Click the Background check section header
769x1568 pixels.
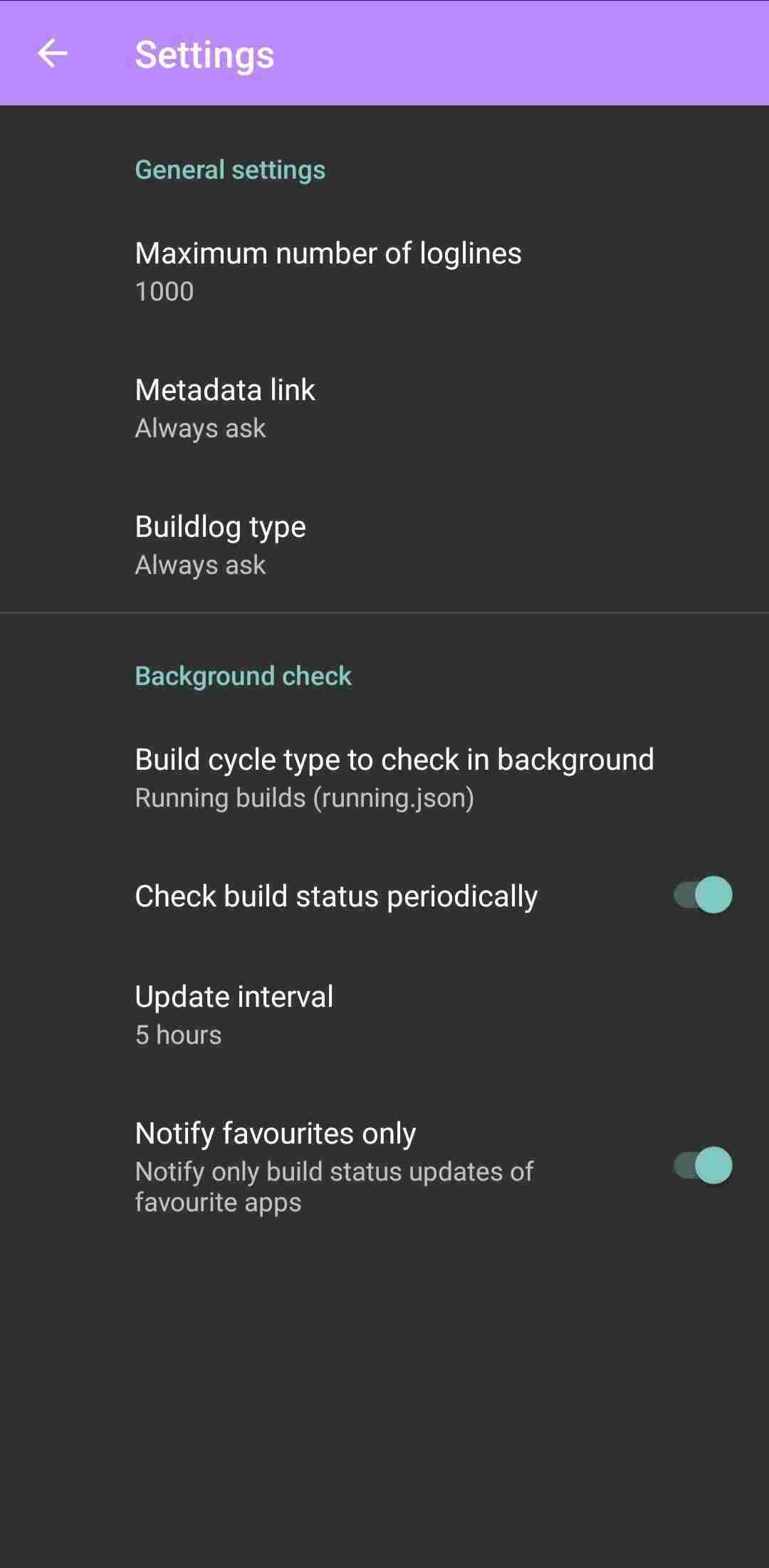tap(243, 675)
